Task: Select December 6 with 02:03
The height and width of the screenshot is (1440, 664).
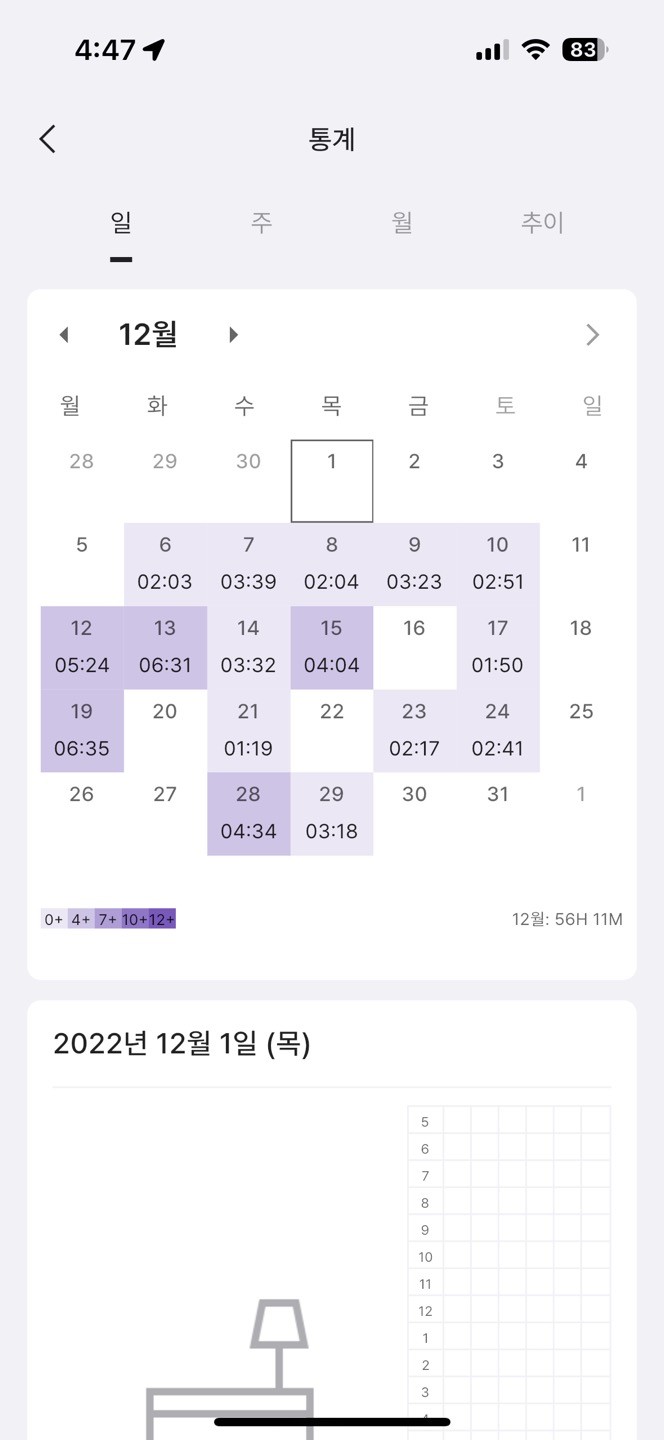Action: click(165, 563)
